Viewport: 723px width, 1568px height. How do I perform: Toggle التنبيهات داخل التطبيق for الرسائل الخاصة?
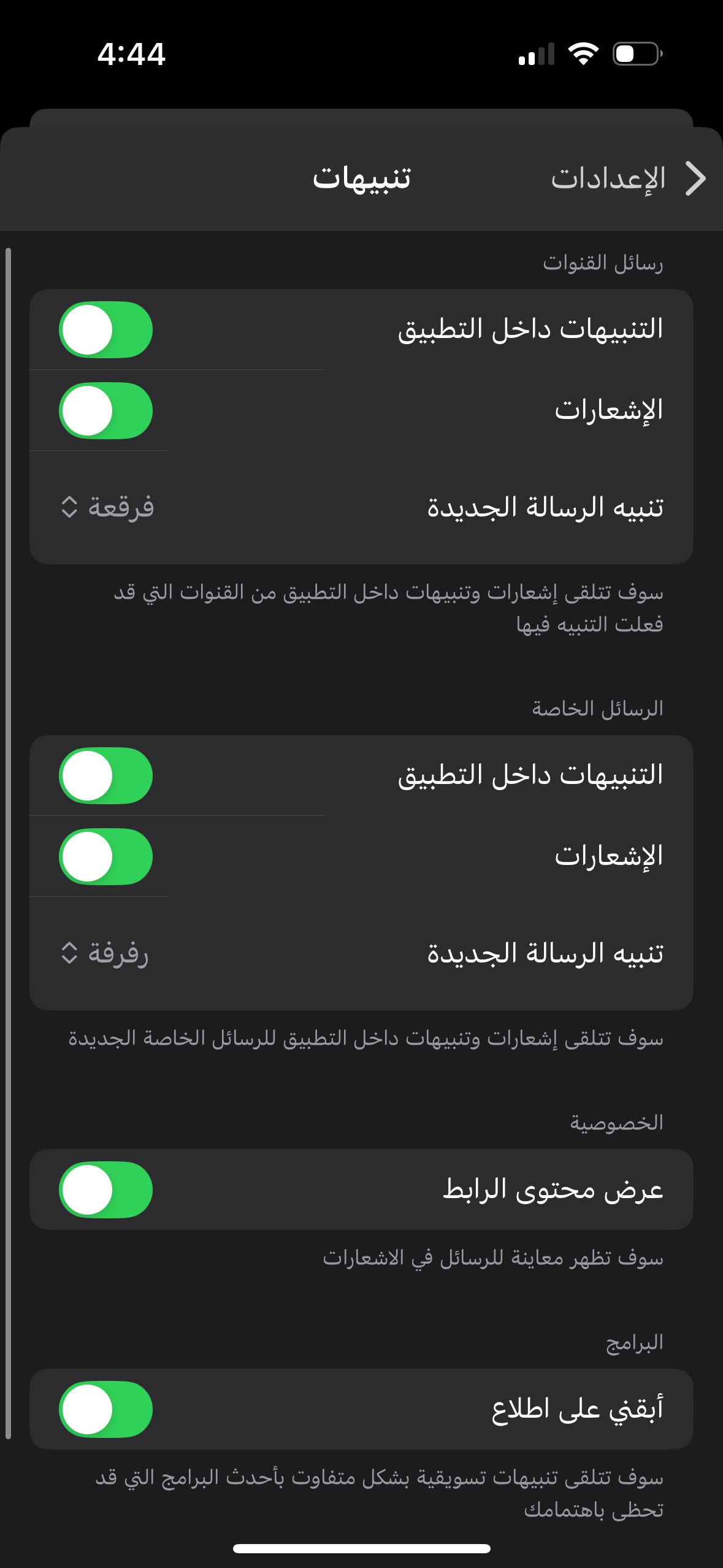(105, 775)
